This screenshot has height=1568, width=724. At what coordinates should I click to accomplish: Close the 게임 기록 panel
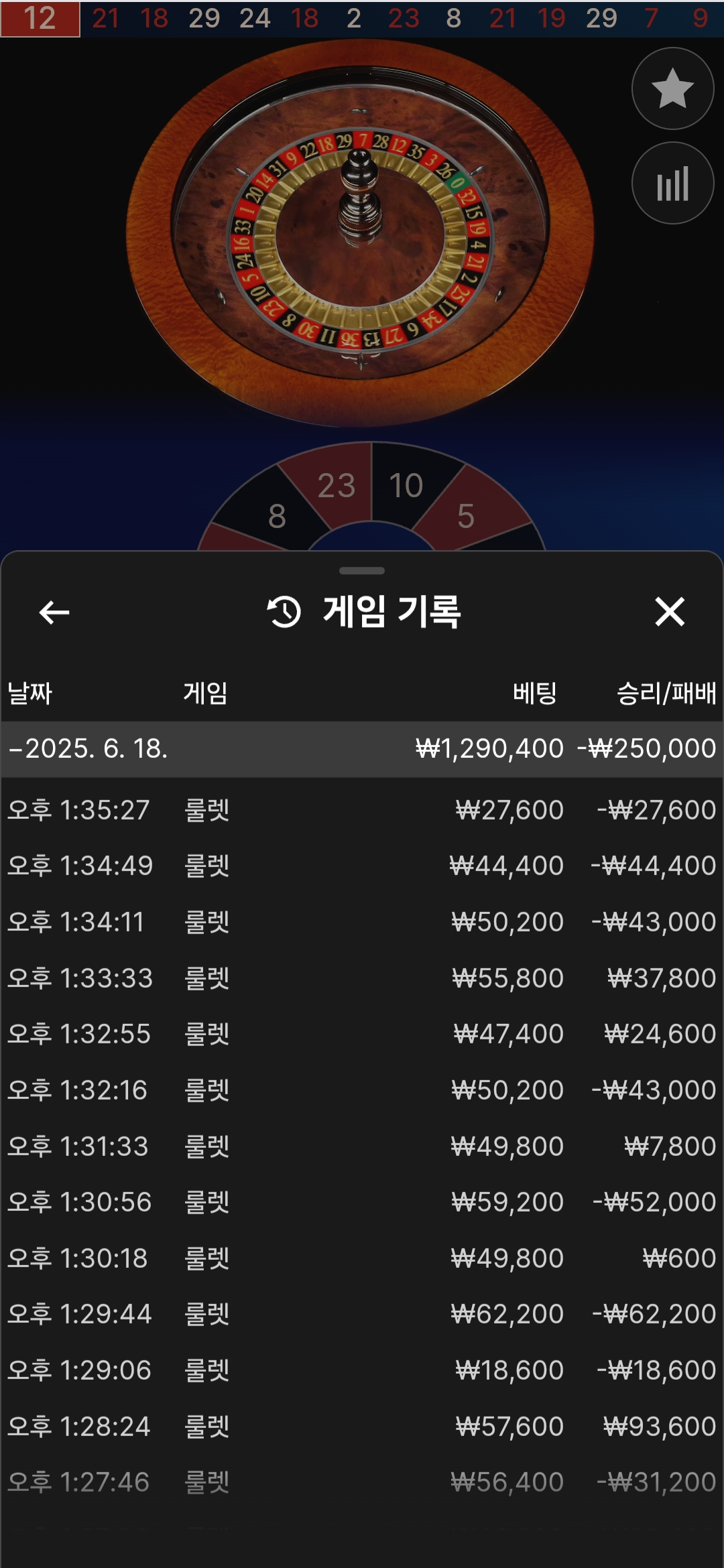point(669,612)
